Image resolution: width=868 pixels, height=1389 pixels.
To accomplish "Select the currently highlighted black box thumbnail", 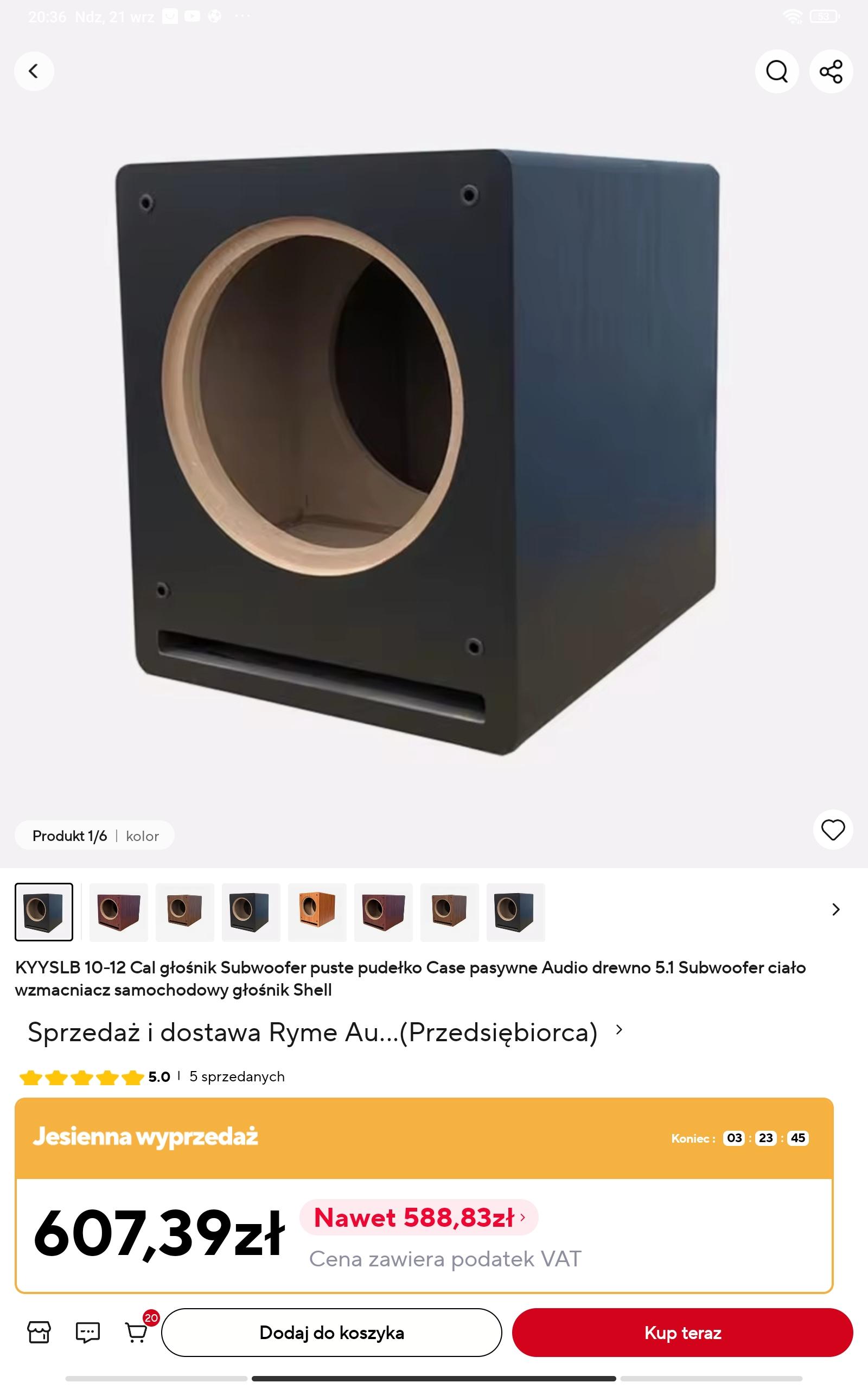I will coord(44,912).
